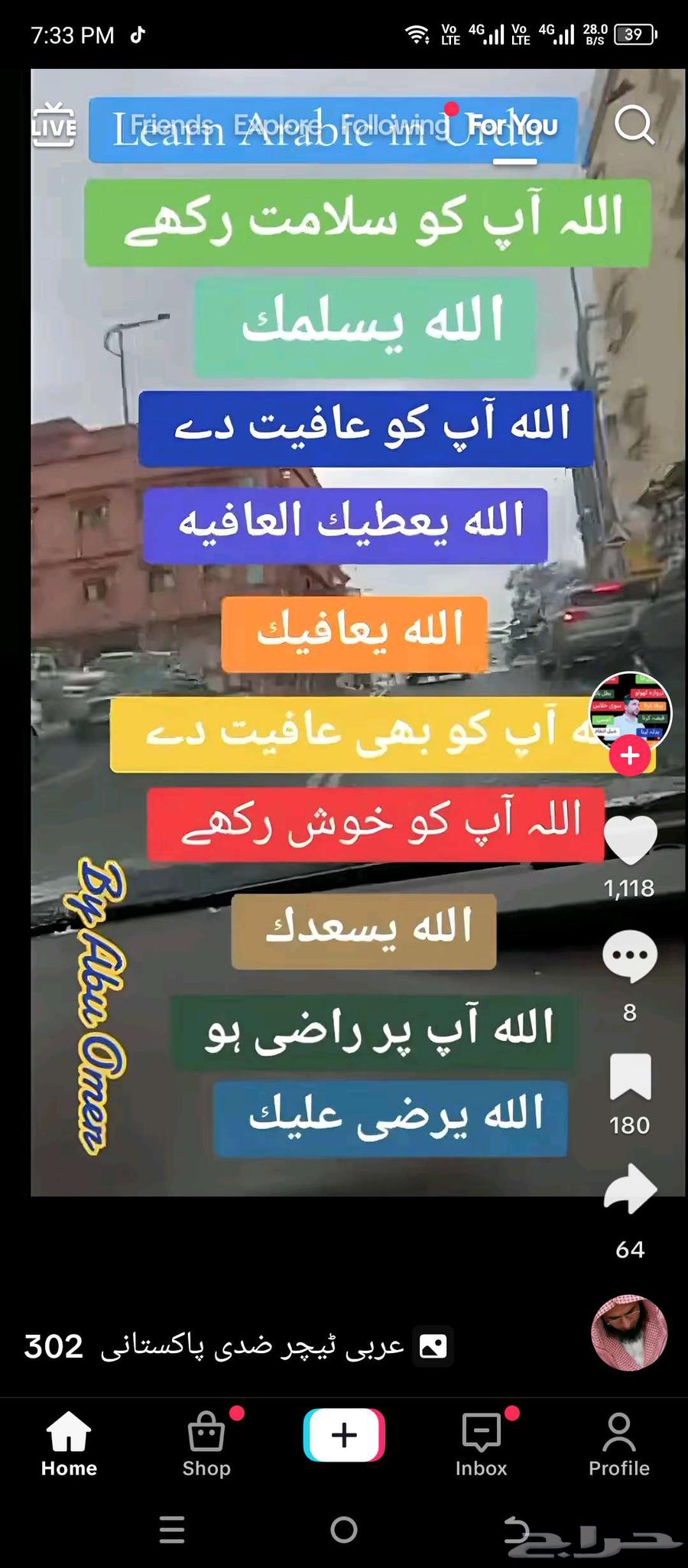The width and height of the screenshot is (688, 1568).
Task: Share this video with the arrow
Action: click(630, 1189)
